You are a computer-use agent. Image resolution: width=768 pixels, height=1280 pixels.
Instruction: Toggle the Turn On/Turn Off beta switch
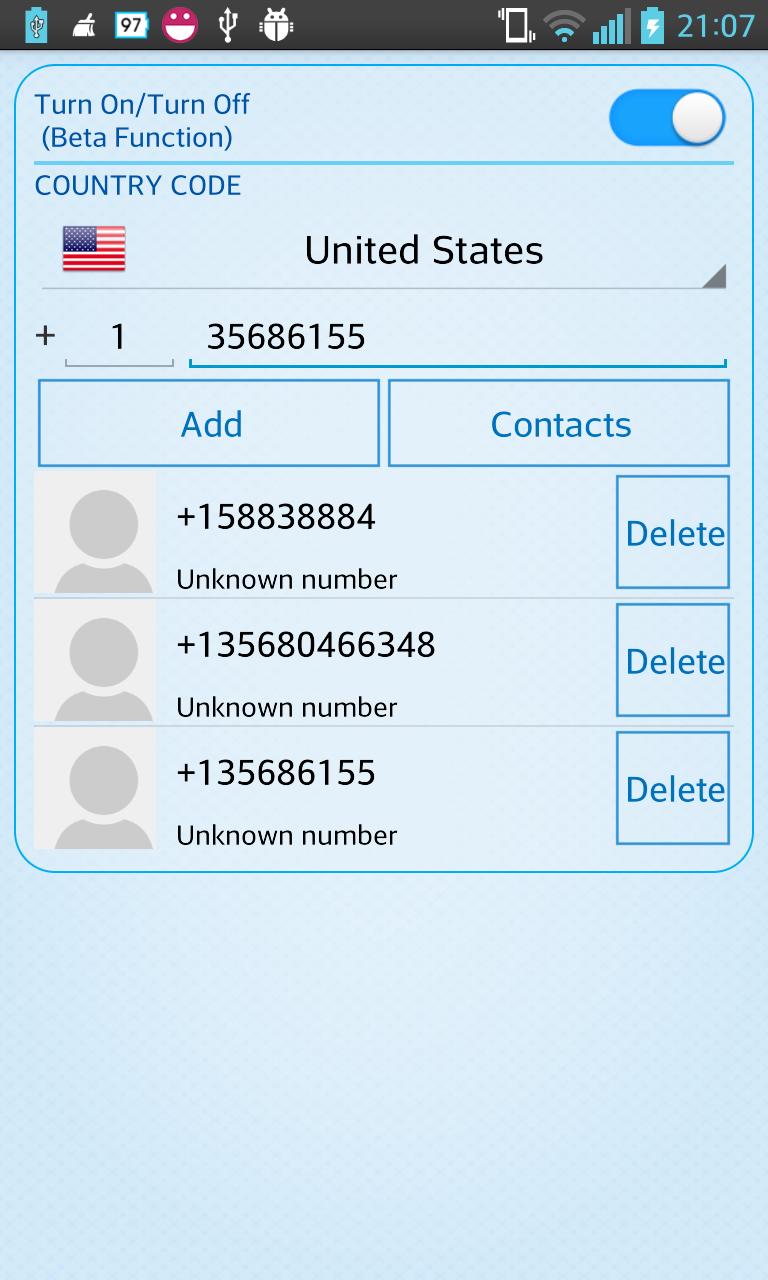click(x=667, y=119)
